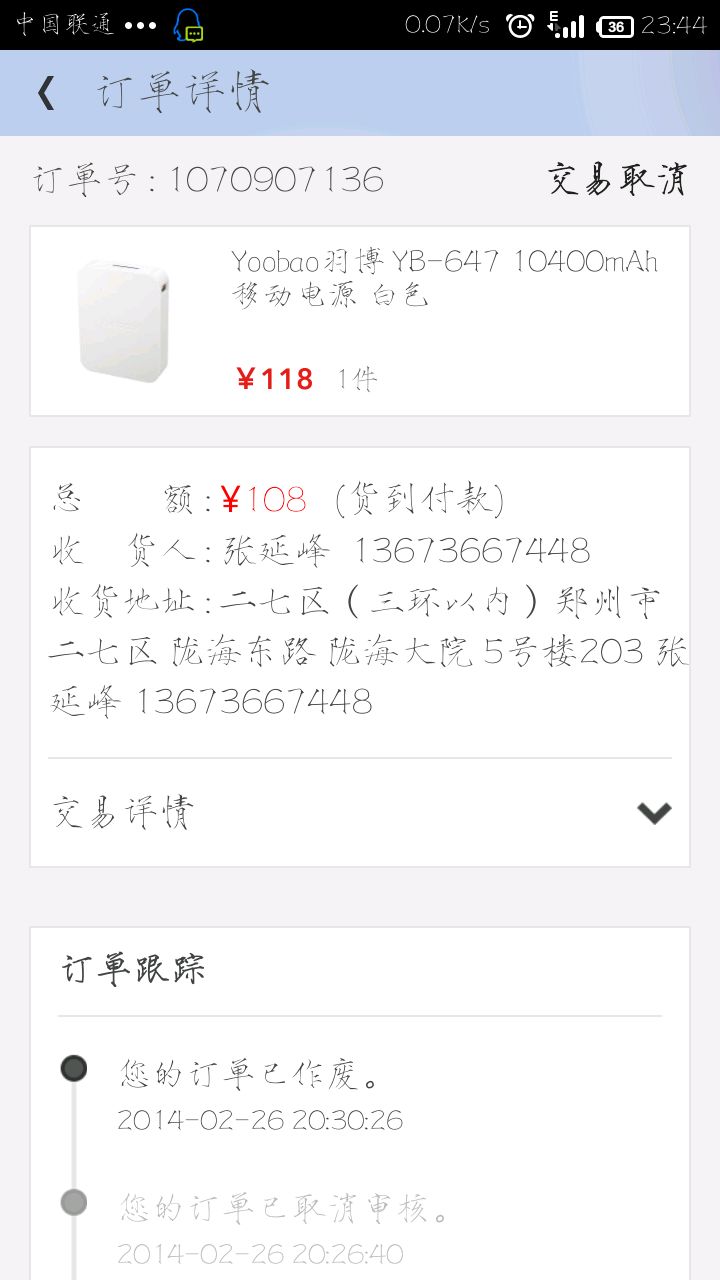Screen dimensions: 720x1280
Task: Expand the 交易详情 section
Action: point(654,813)
